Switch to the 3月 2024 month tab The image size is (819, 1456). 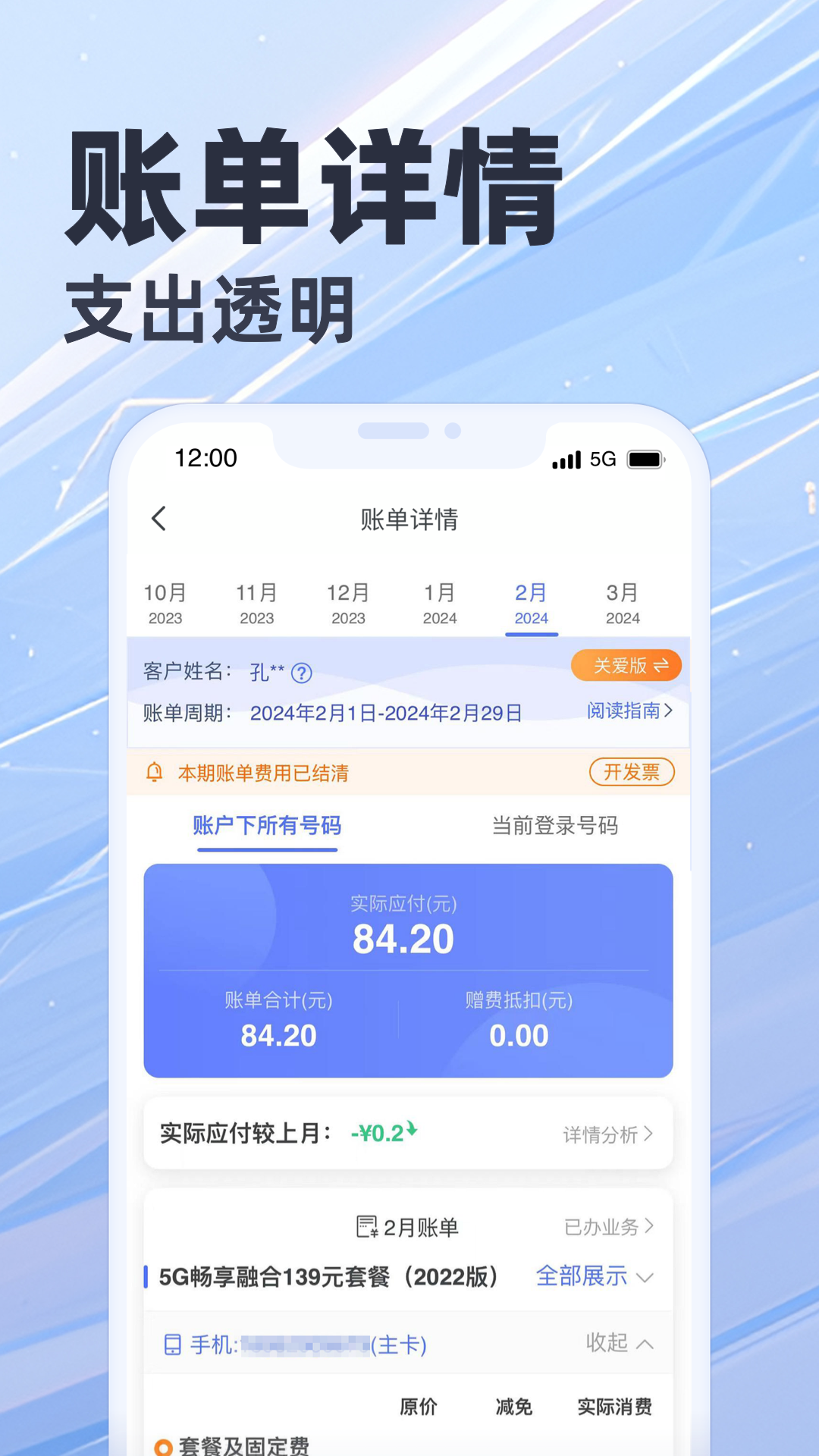point(623,603)
